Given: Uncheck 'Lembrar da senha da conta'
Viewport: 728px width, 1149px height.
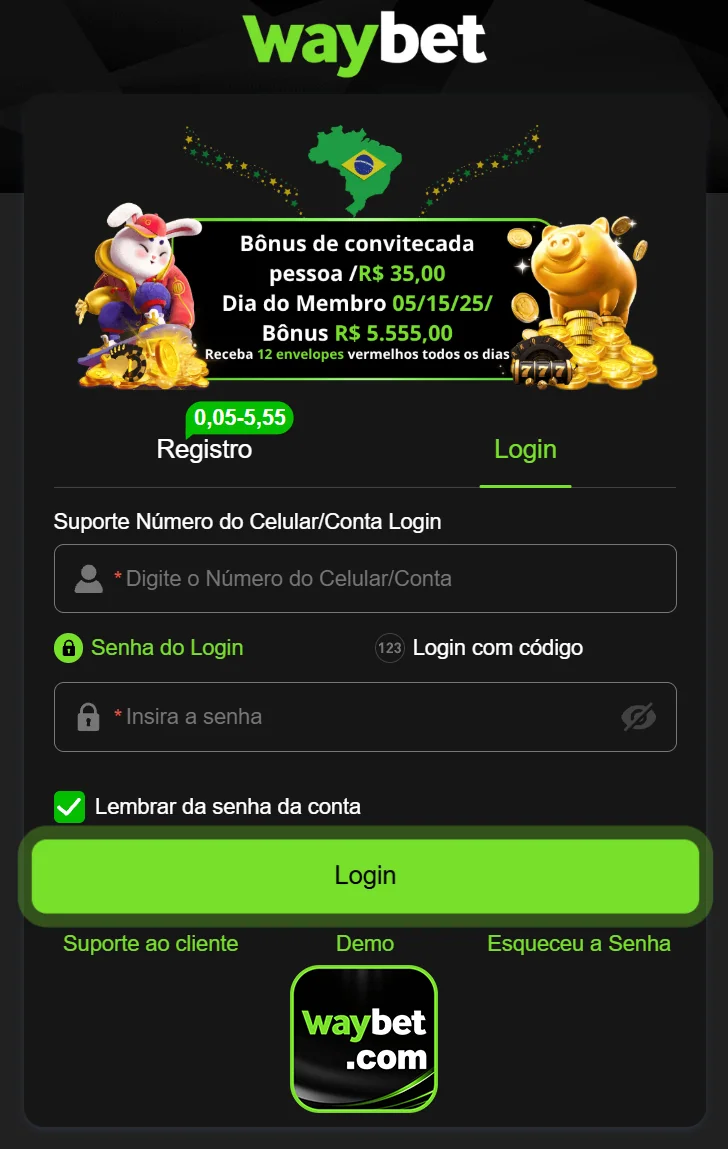Looking at the screenshot, I should (68, 806).
